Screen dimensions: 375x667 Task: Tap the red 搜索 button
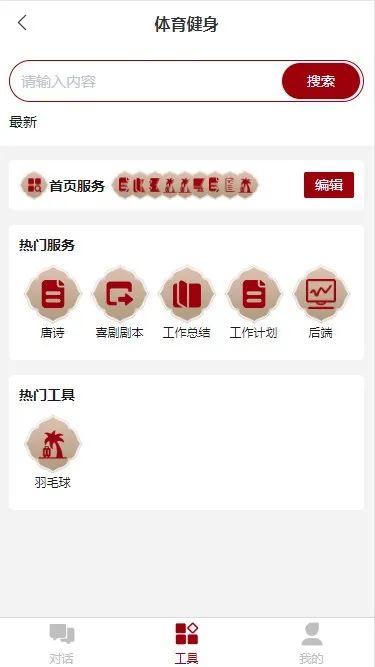(321, 81)
